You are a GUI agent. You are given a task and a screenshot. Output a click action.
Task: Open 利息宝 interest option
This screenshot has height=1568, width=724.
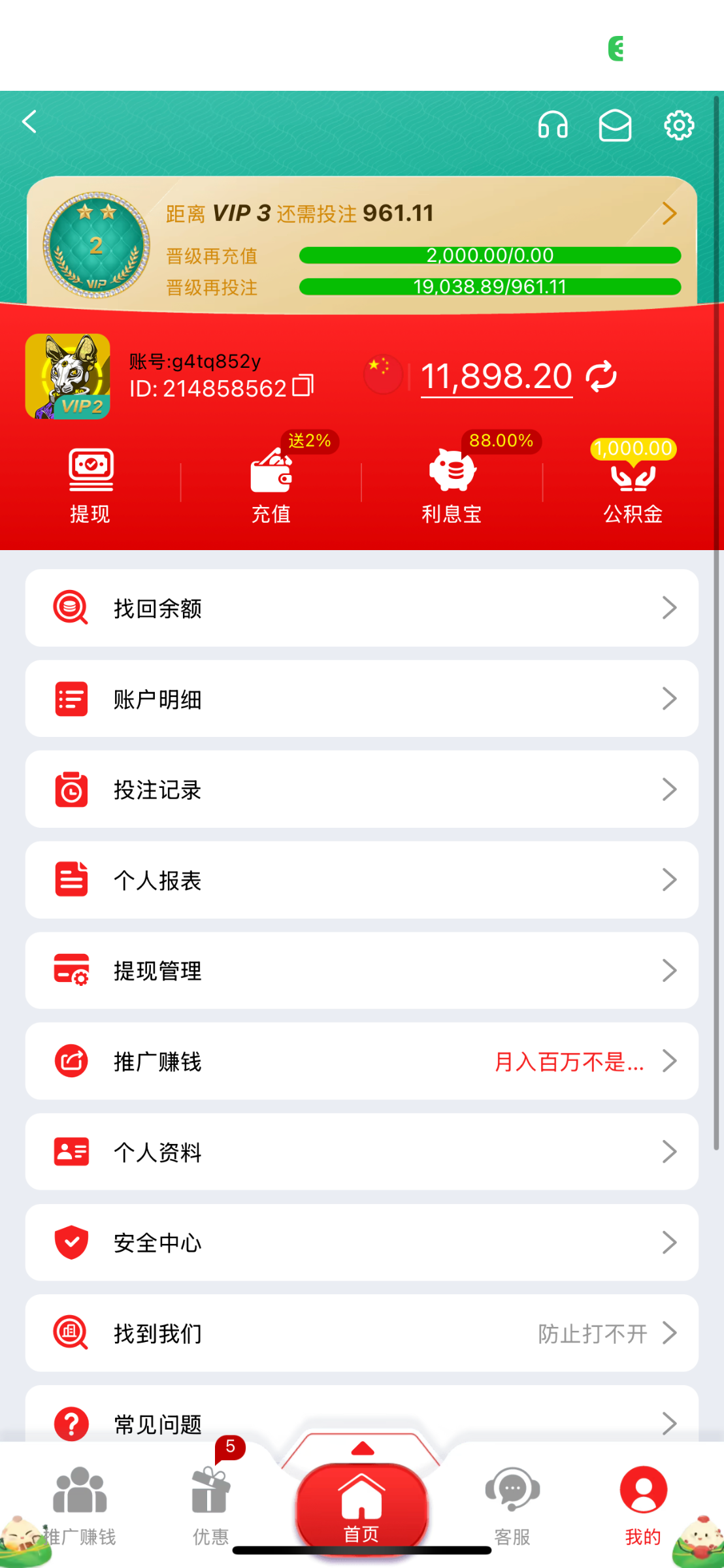452,486
